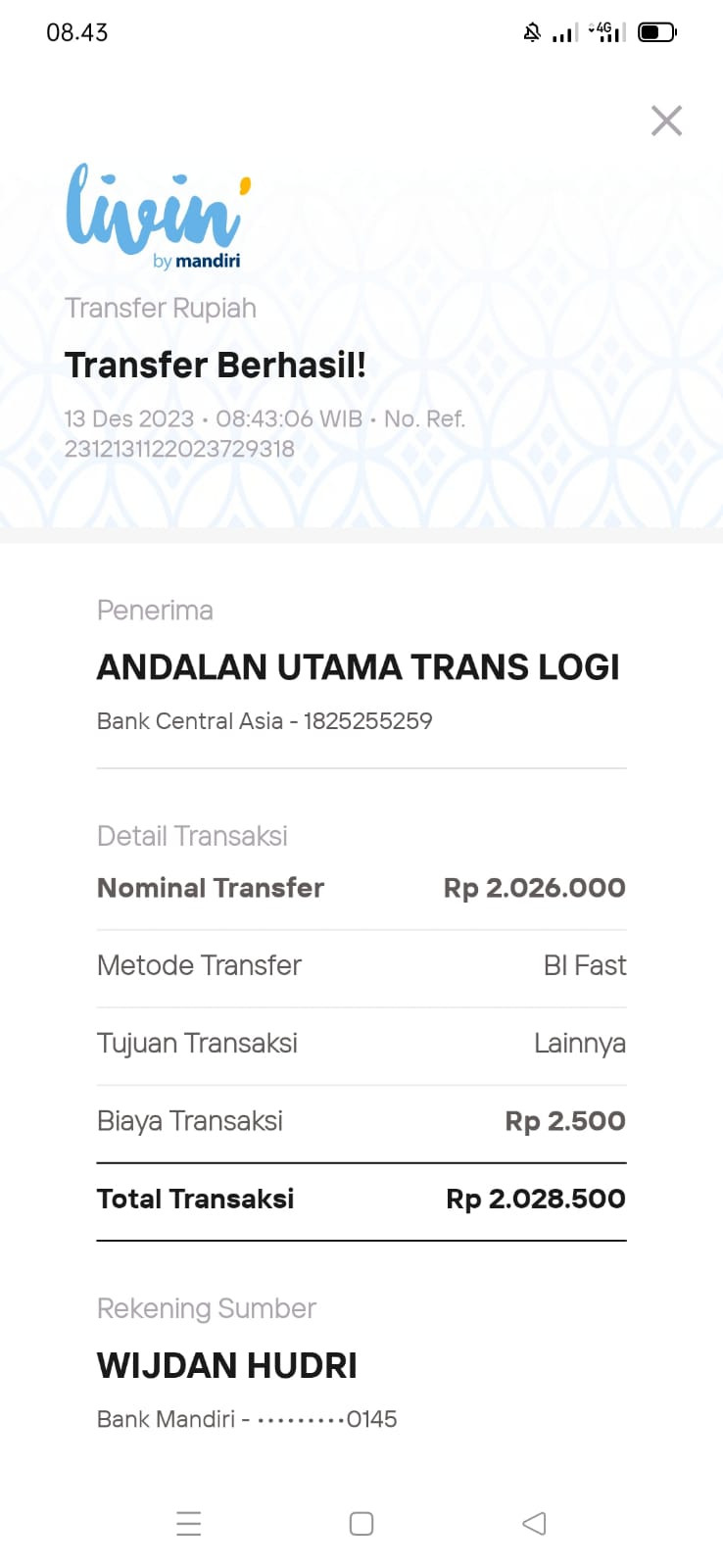Go to the home screen
Viewport: 723px width, 1568px height.
point(361,1523)
